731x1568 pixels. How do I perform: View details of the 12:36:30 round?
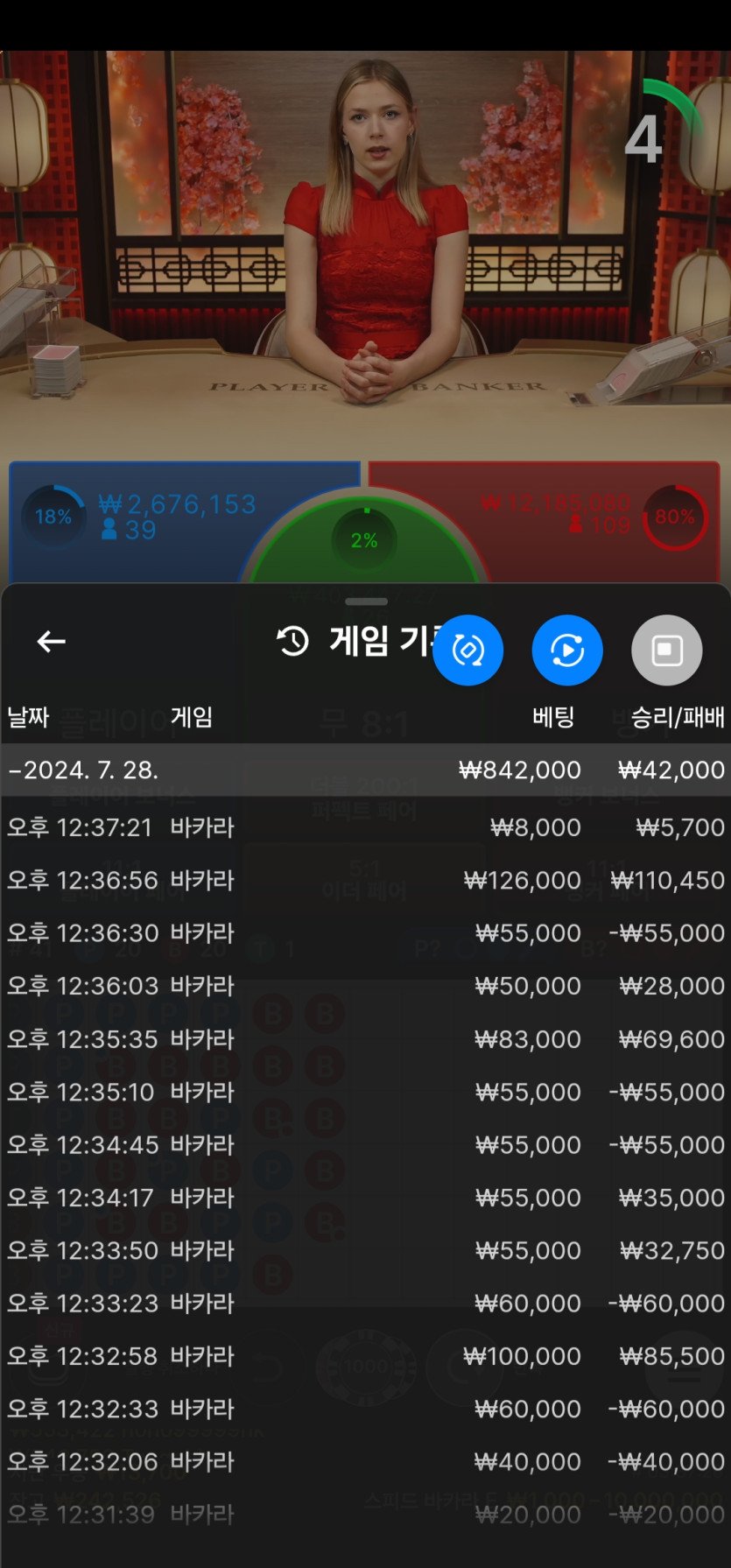click(365, 933)
